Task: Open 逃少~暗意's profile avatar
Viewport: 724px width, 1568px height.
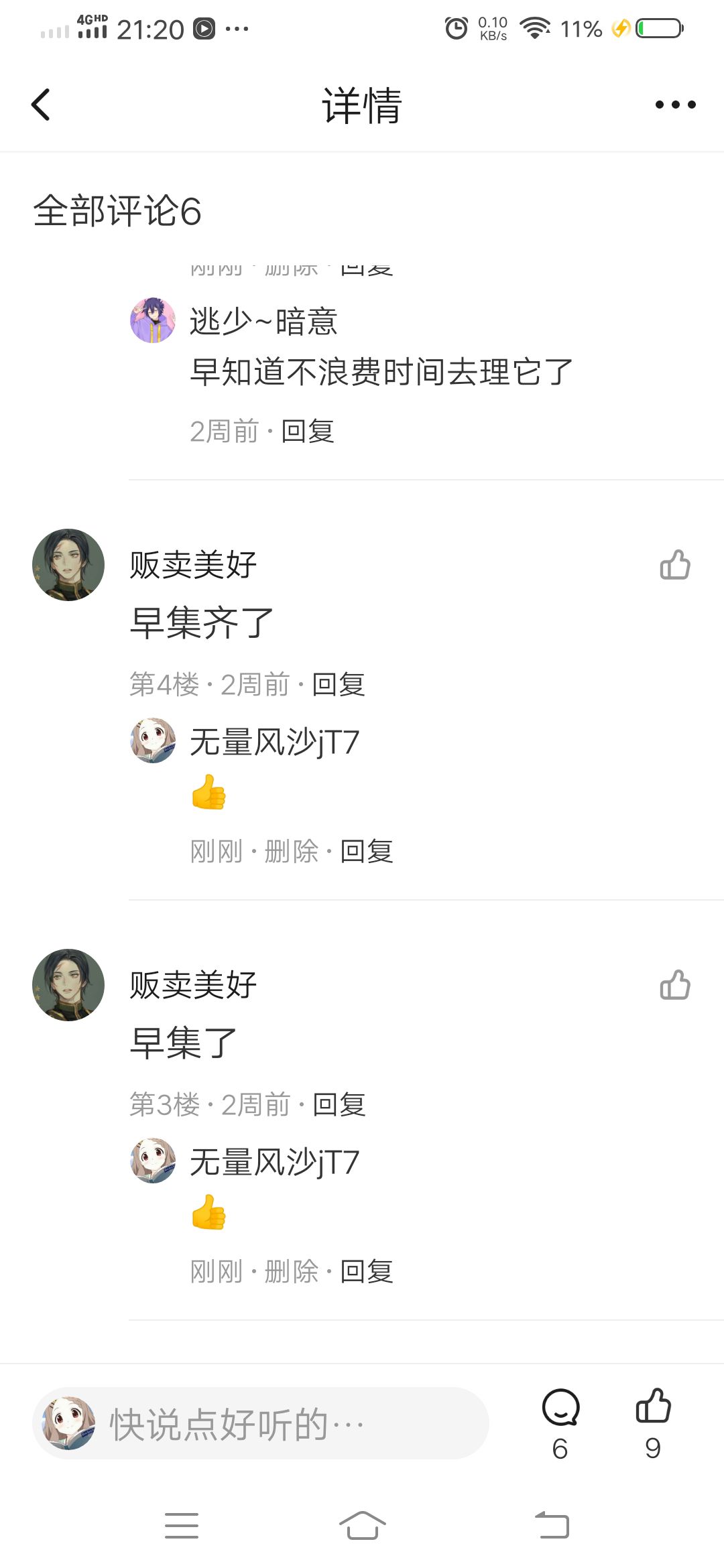Action: click(153, 320)
